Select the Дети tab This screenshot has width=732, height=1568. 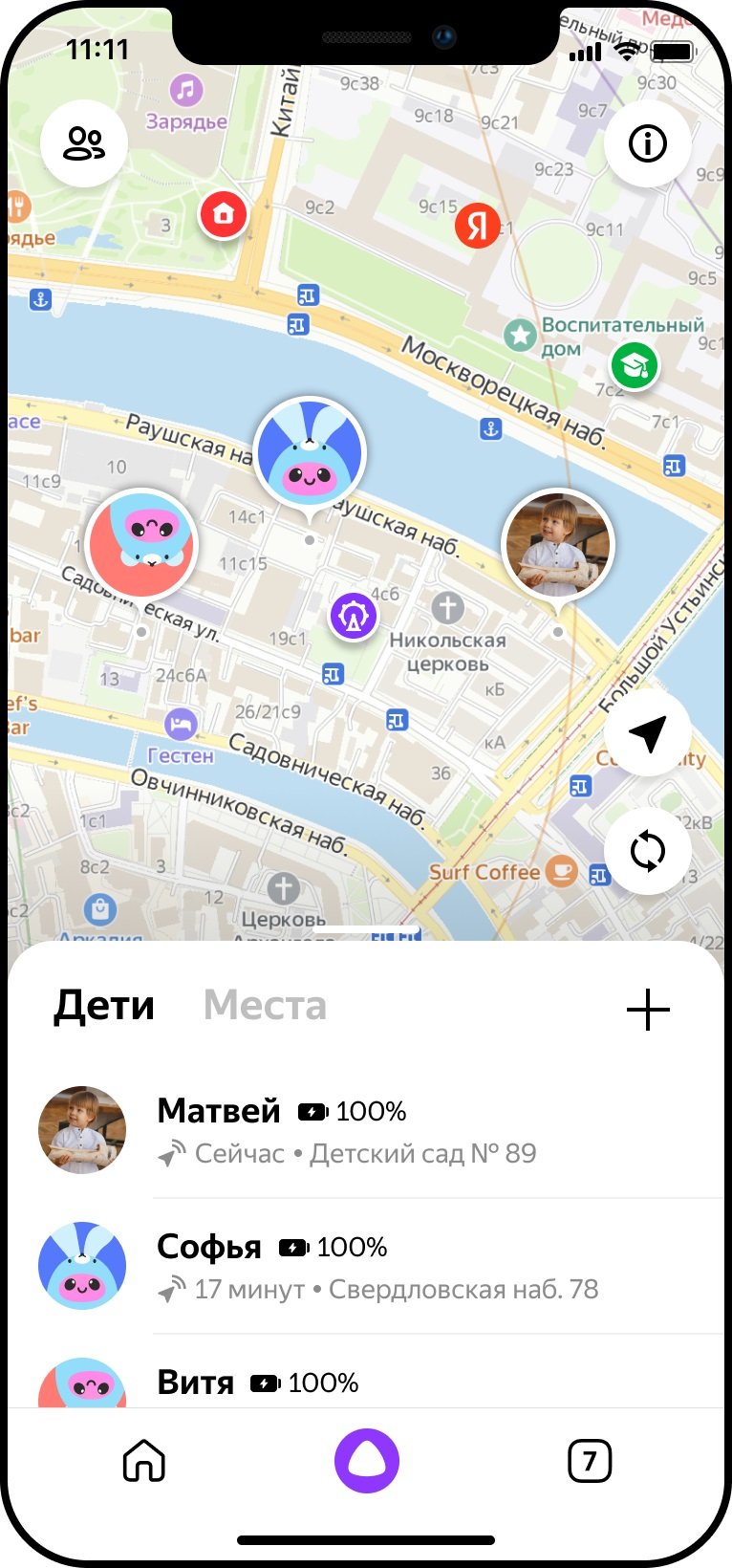(x=104, y=1006)
